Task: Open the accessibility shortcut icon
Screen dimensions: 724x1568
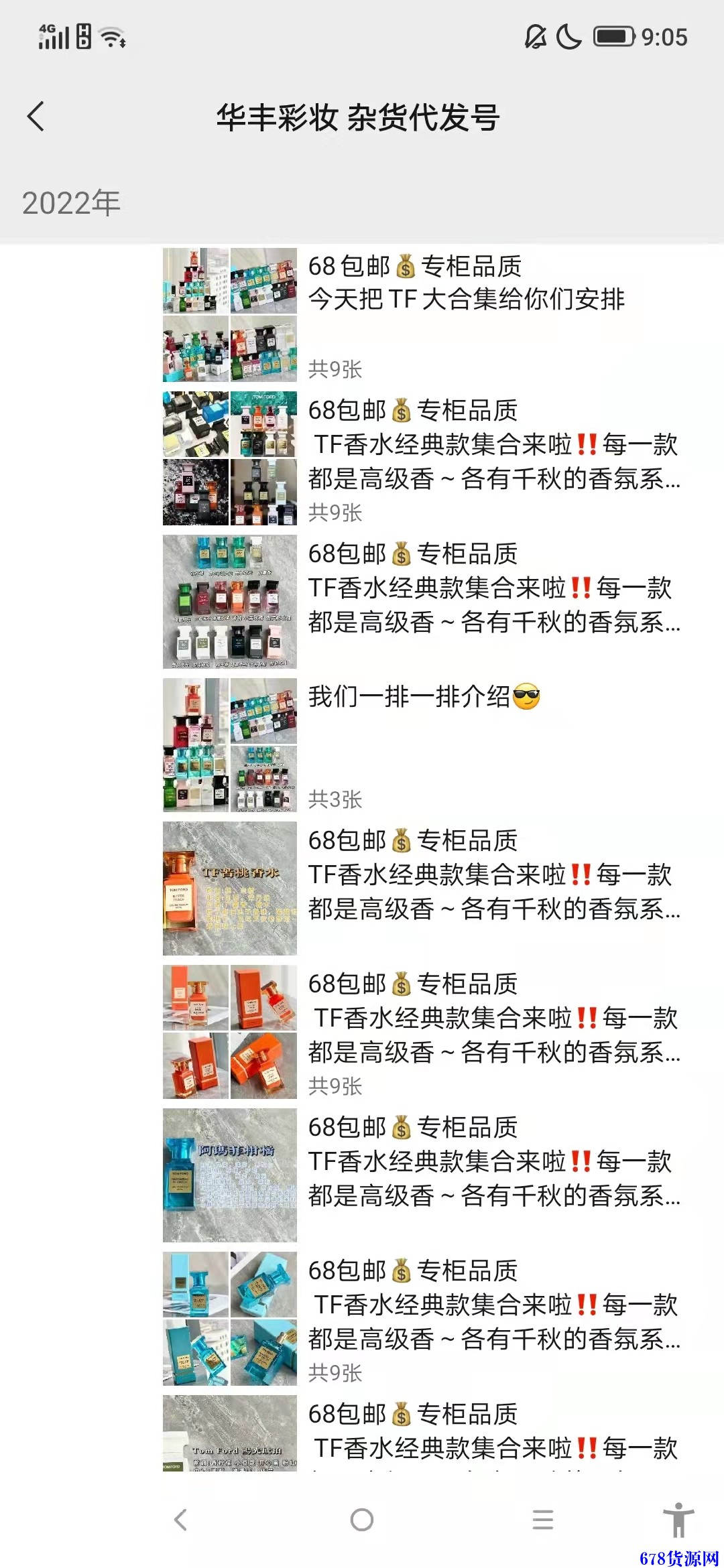Action: point(678,1520)
